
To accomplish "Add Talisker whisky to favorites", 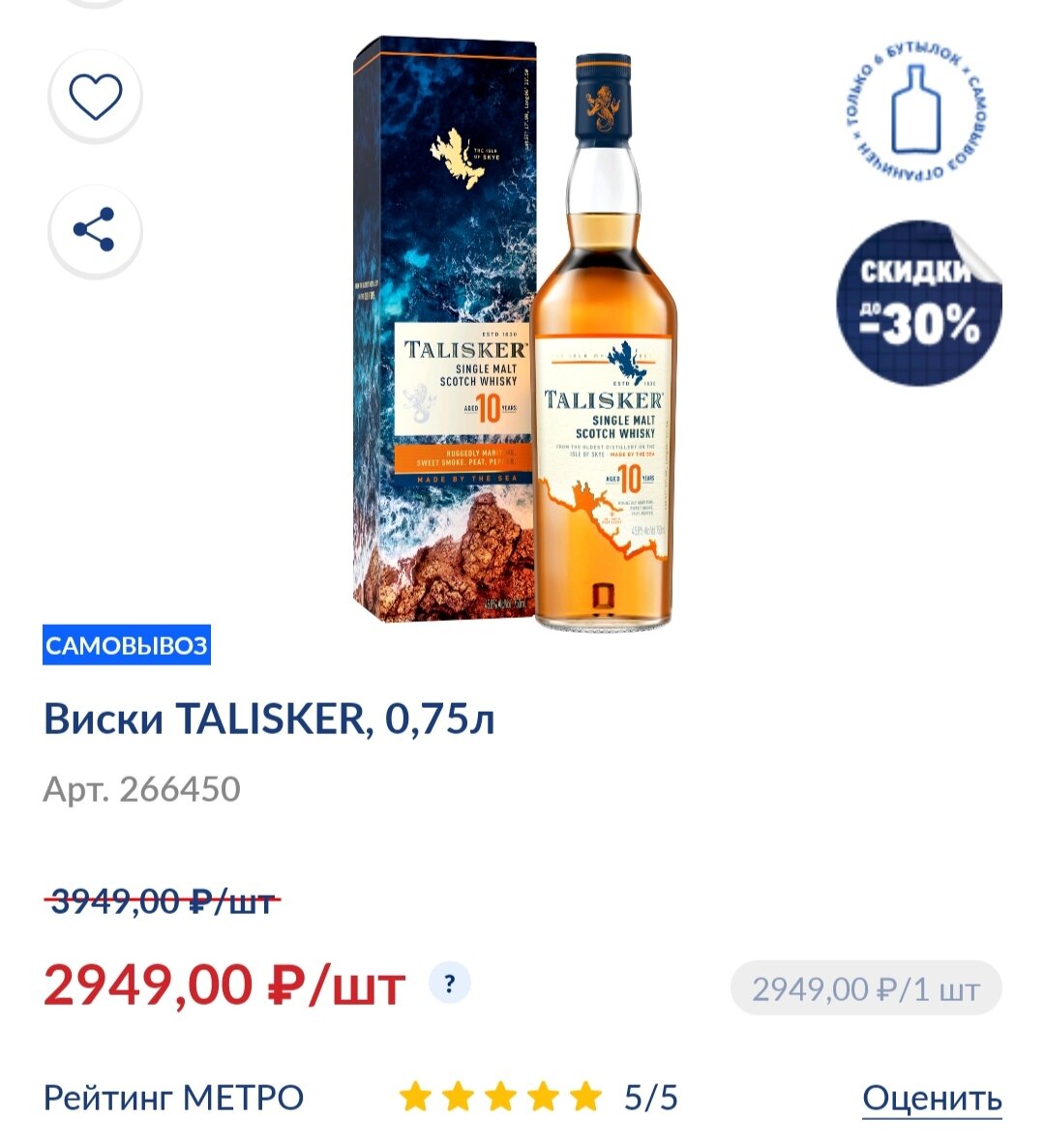I will click(x=96, y=98).
